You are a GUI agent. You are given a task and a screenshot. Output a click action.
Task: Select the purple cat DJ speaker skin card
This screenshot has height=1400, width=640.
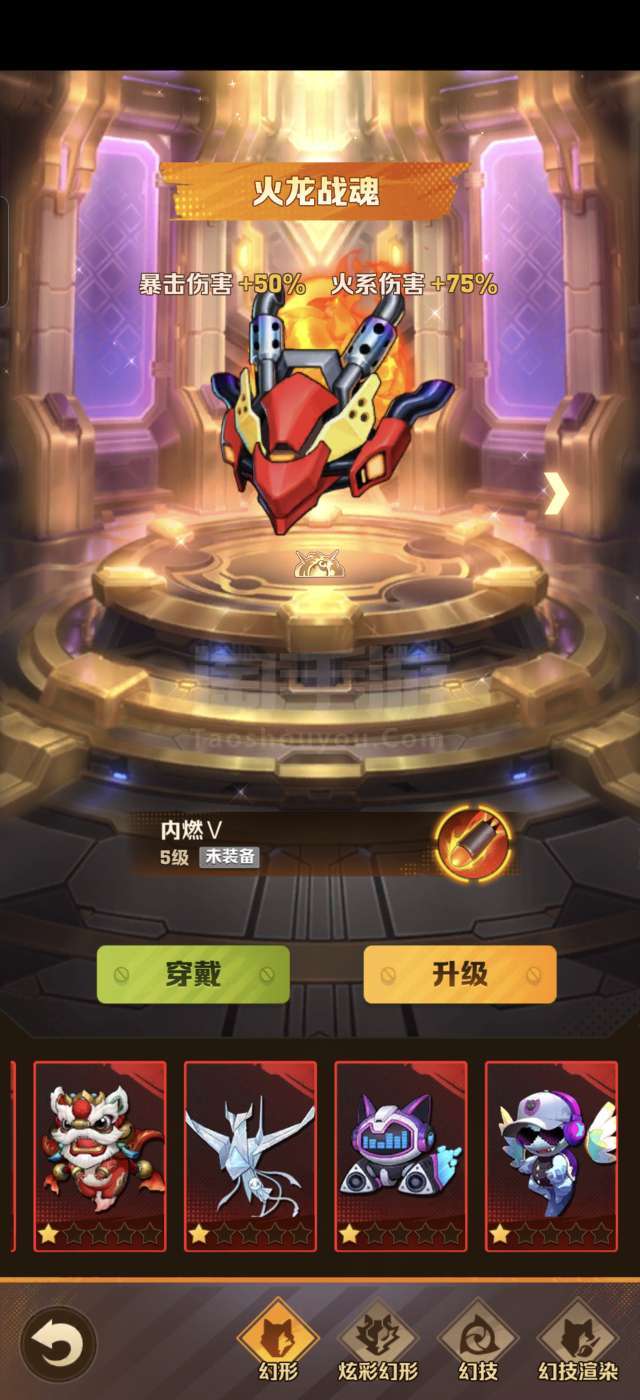click(401, 1156)
